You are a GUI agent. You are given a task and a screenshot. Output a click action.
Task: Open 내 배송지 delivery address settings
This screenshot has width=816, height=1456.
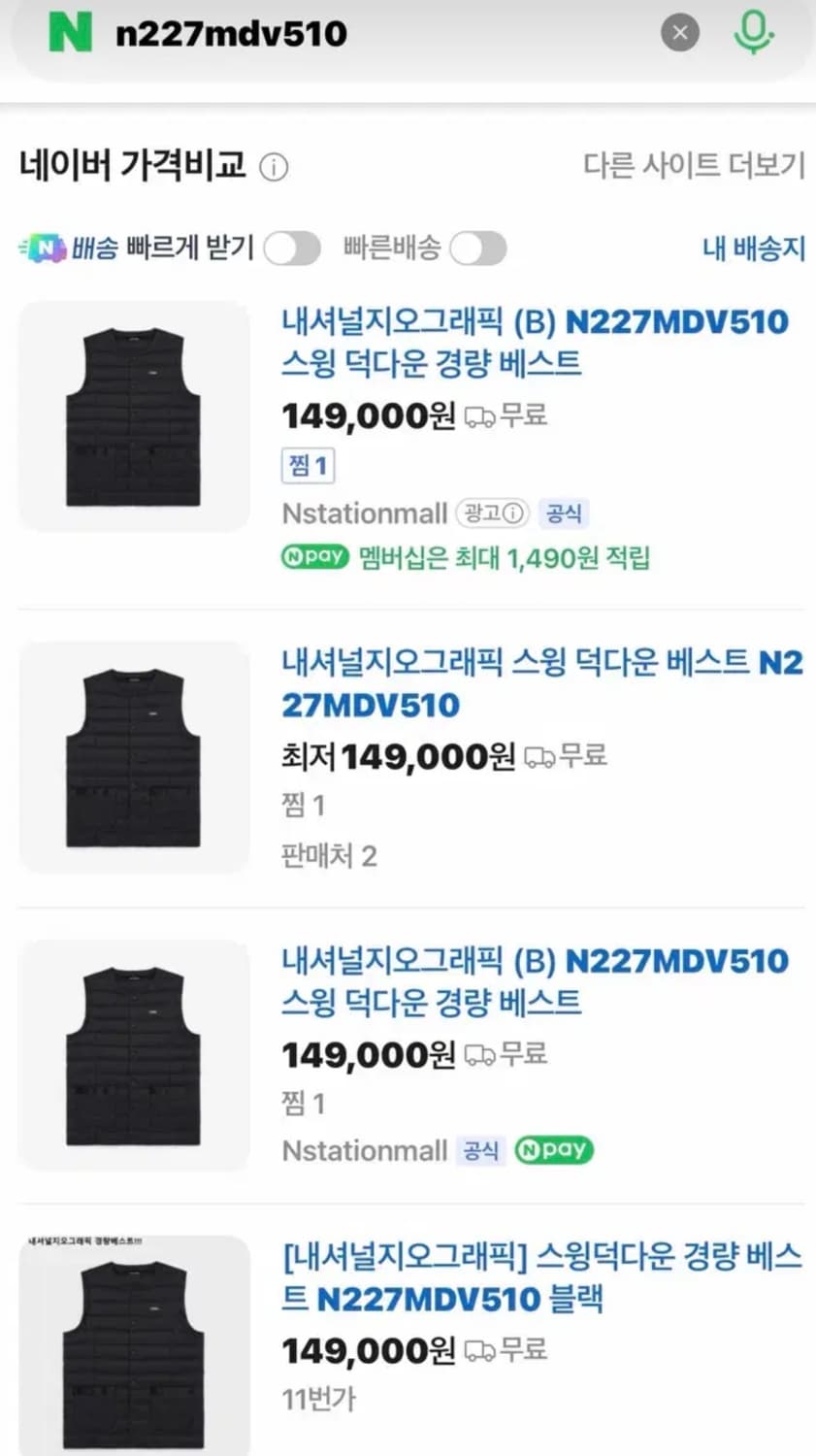755,248
